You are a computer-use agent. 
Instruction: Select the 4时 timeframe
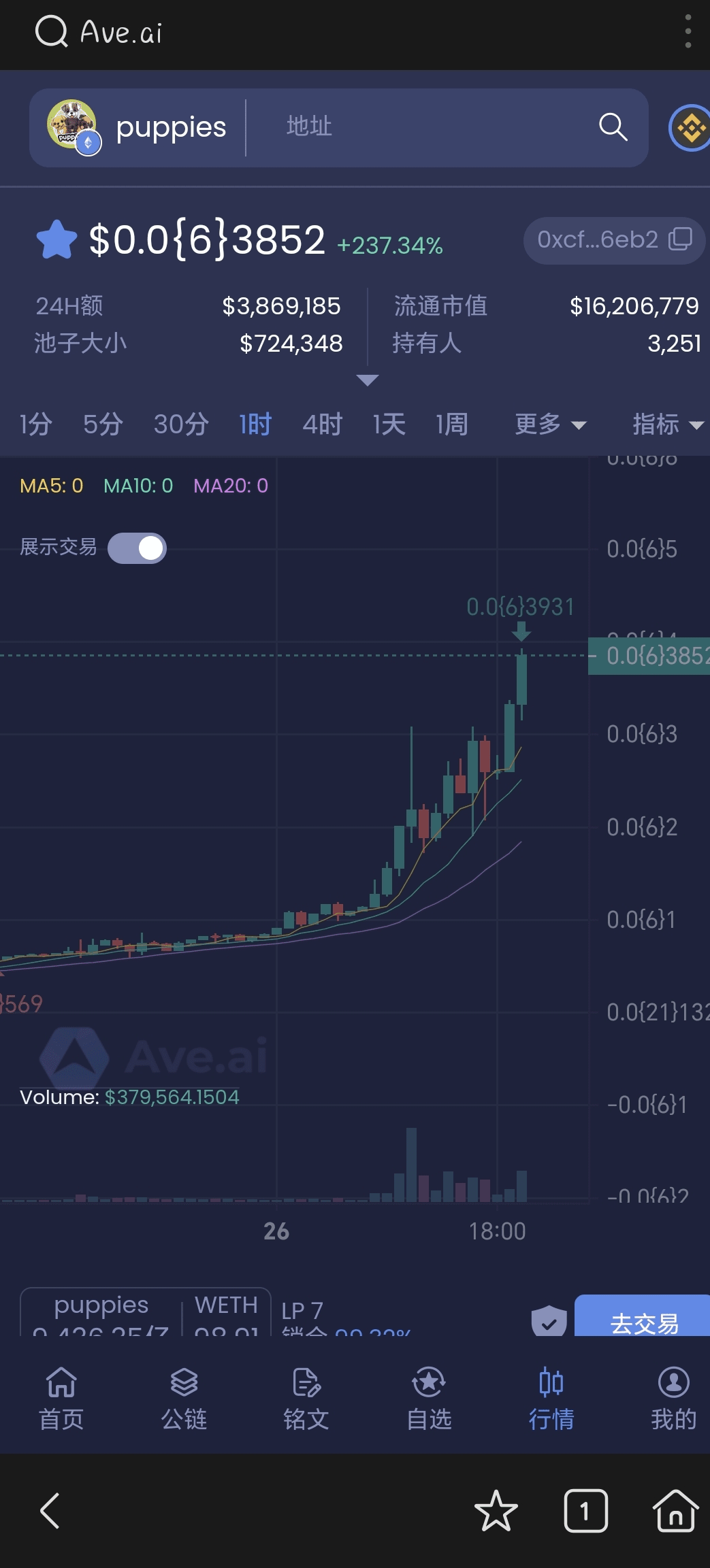point(322,424)
